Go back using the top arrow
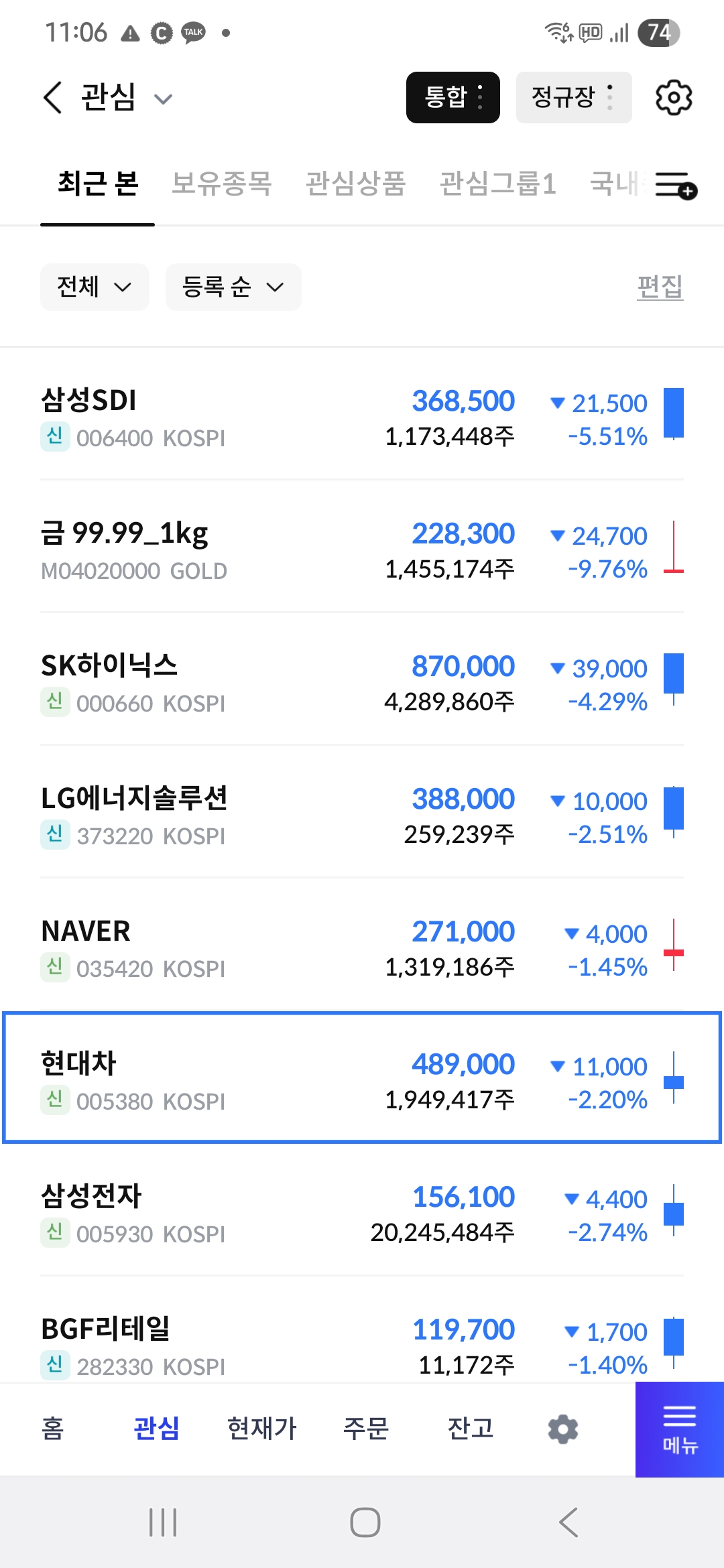Viewport: 724px width, 1568px height. tap(53, 98)
